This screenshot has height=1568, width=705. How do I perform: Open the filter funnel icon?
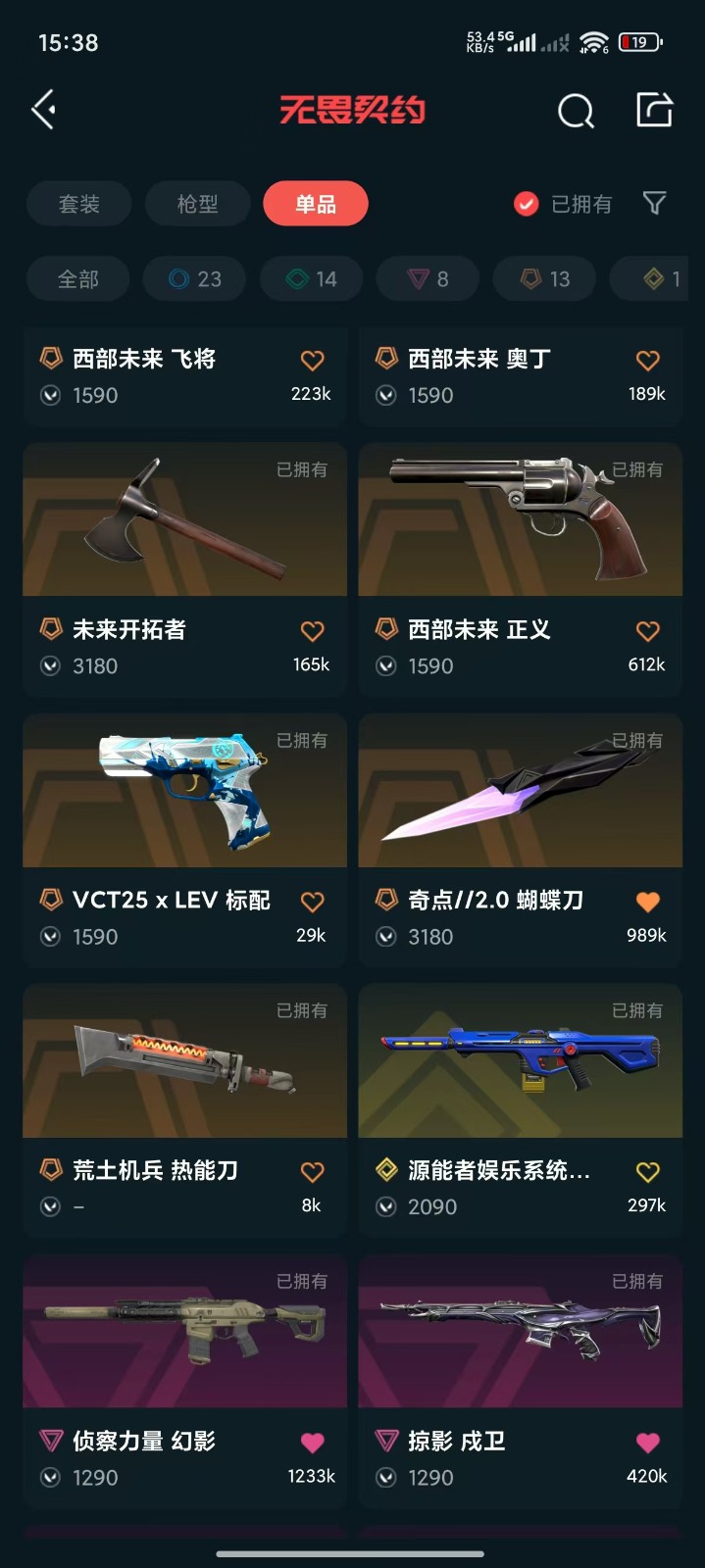(655, 203)
